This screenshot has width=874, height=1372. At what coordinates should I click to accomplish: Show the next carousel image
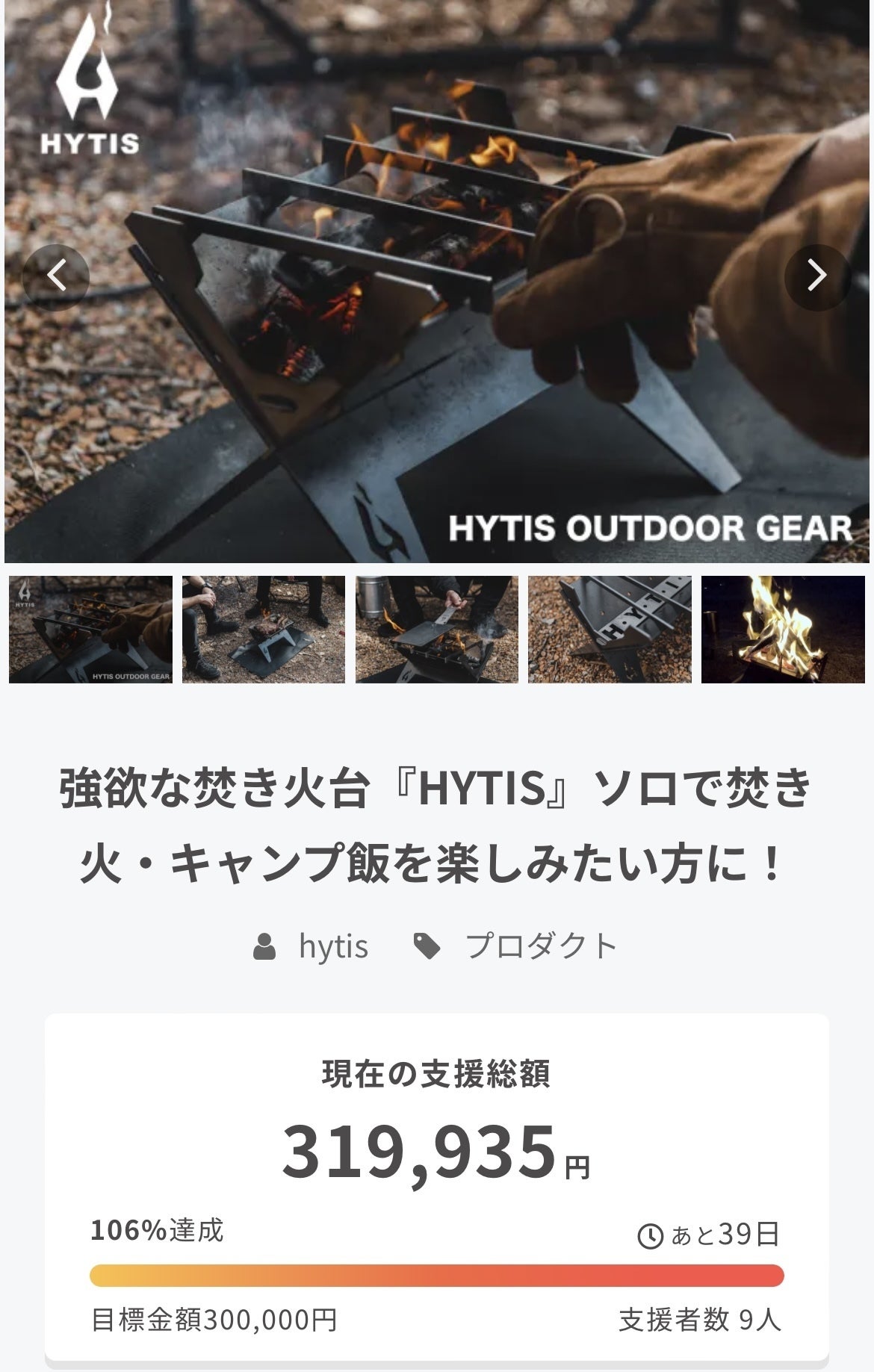point(817,277)
